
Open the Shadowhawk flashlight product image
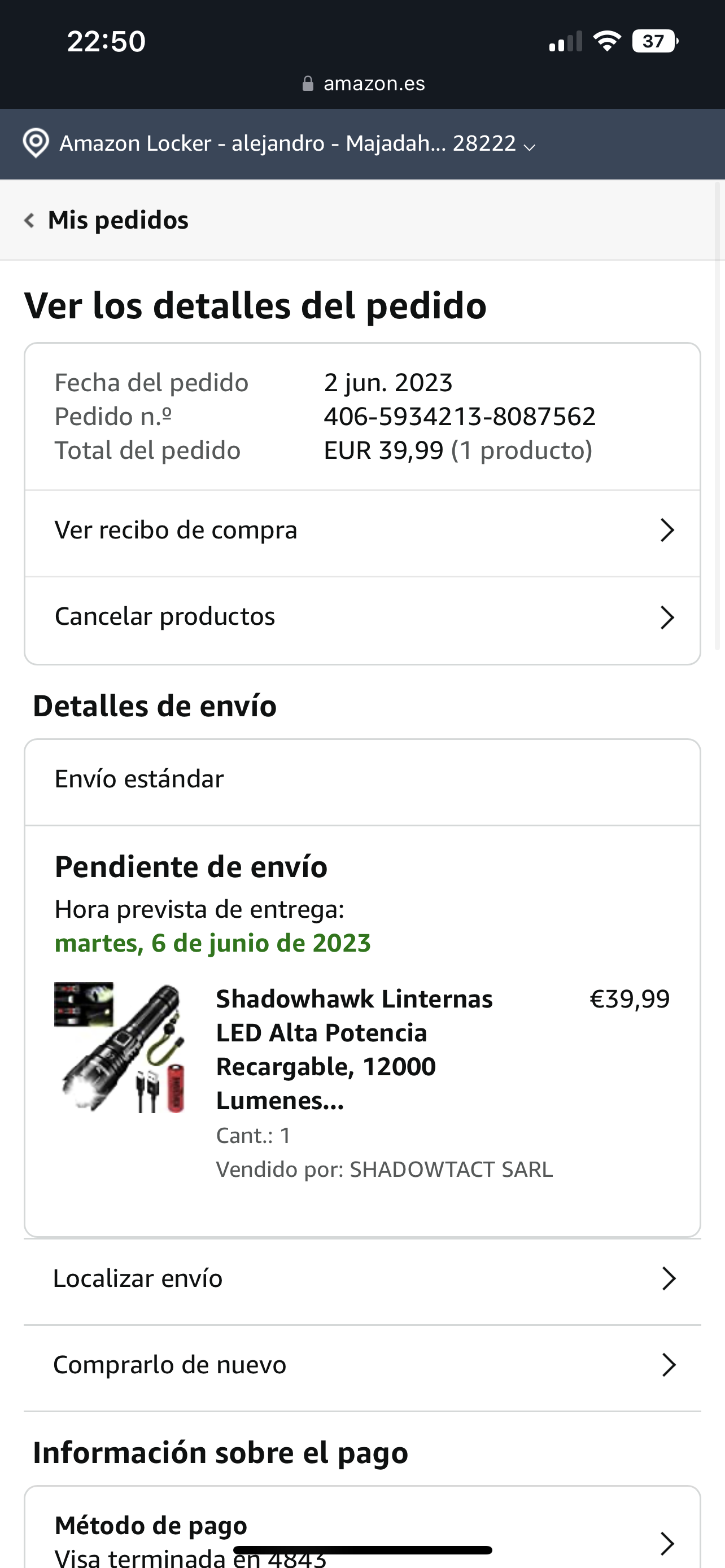point(120,1047)
